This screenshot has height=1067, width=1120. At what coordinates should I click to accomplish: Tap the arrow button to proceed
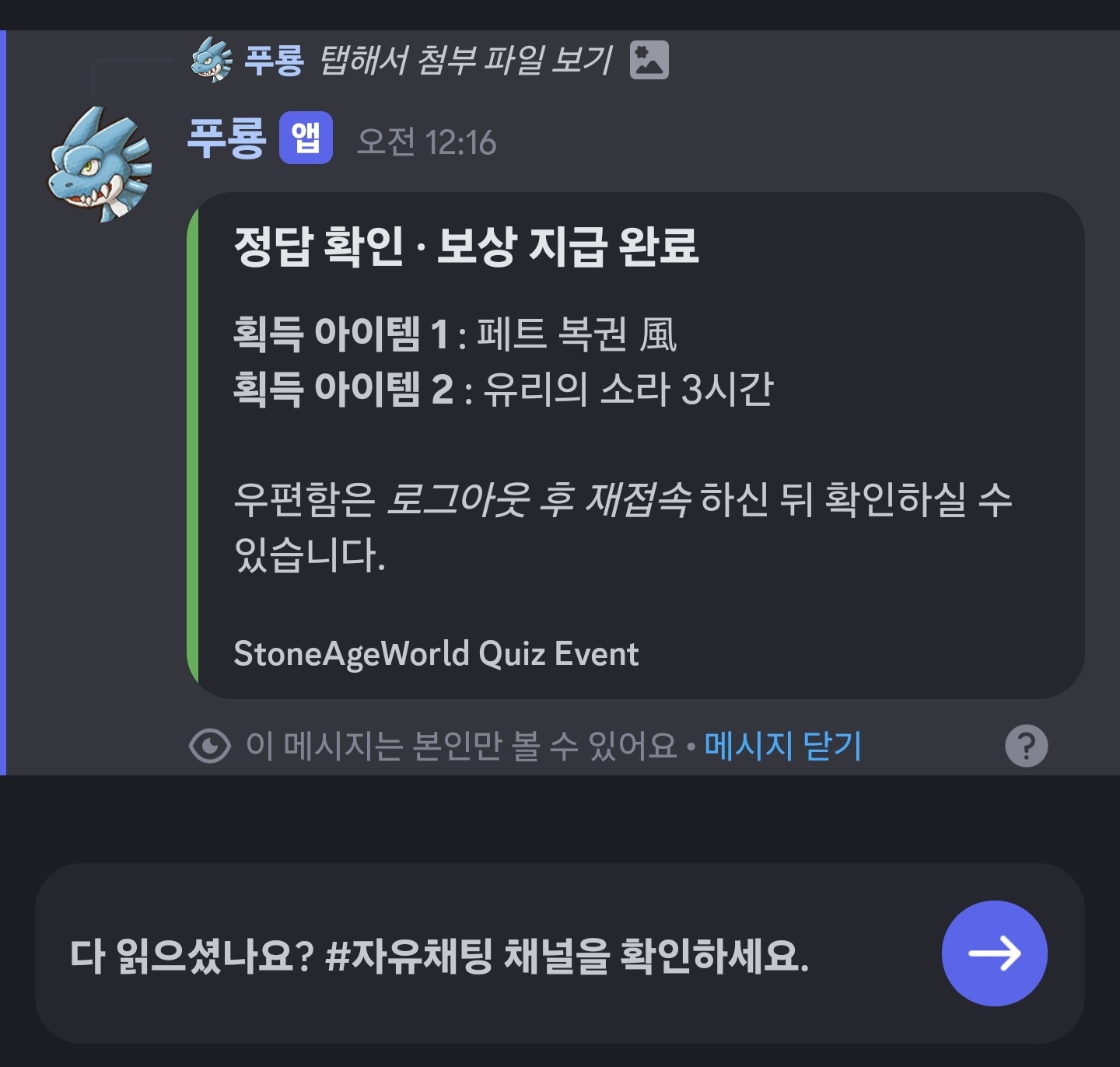coord(994,953)
